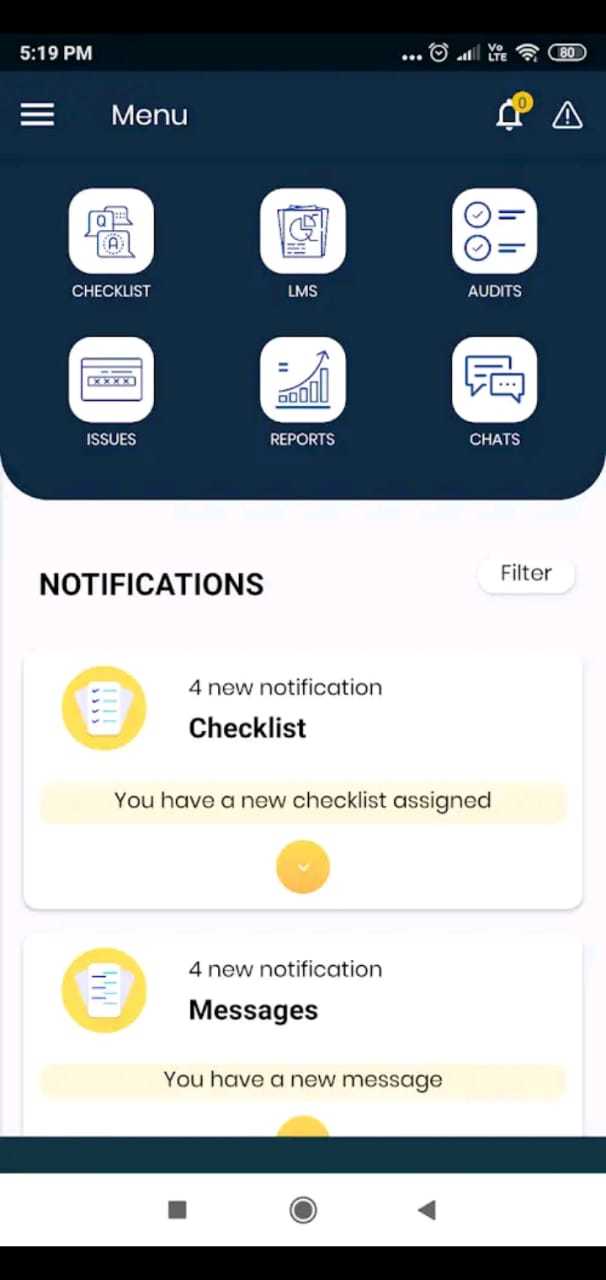The height and width of the screenshot is (1280, 606).
Task: Open the hamburger drawer menu
Action: click(37, 115)
